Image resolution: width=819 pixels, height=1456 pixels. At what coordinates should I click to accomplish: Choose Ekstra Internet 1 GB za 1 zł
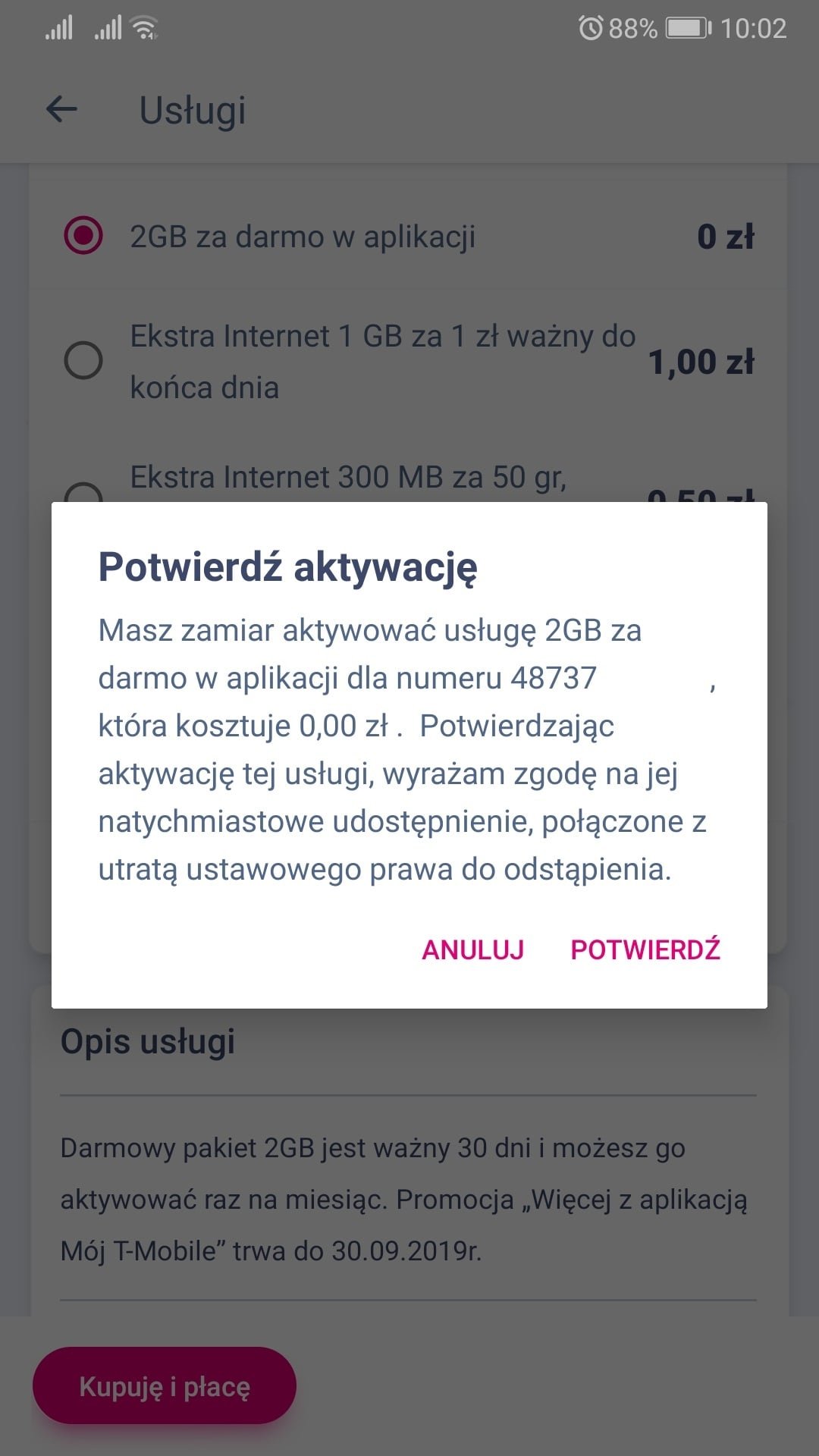pyautogui.click(x=409, y=361)
